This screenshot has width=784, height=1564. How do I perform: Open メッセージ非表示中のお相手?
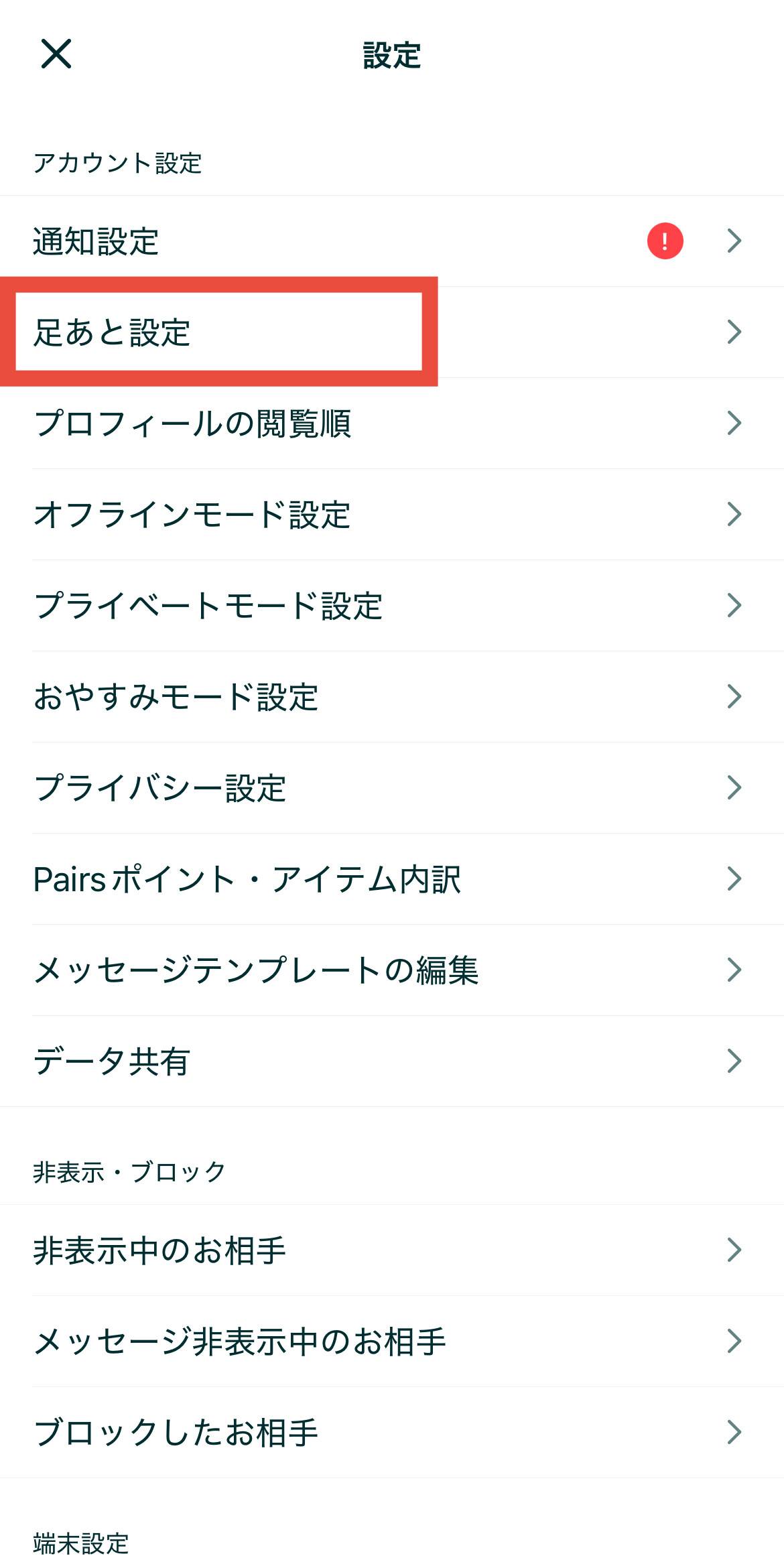tap(392, 1342)
